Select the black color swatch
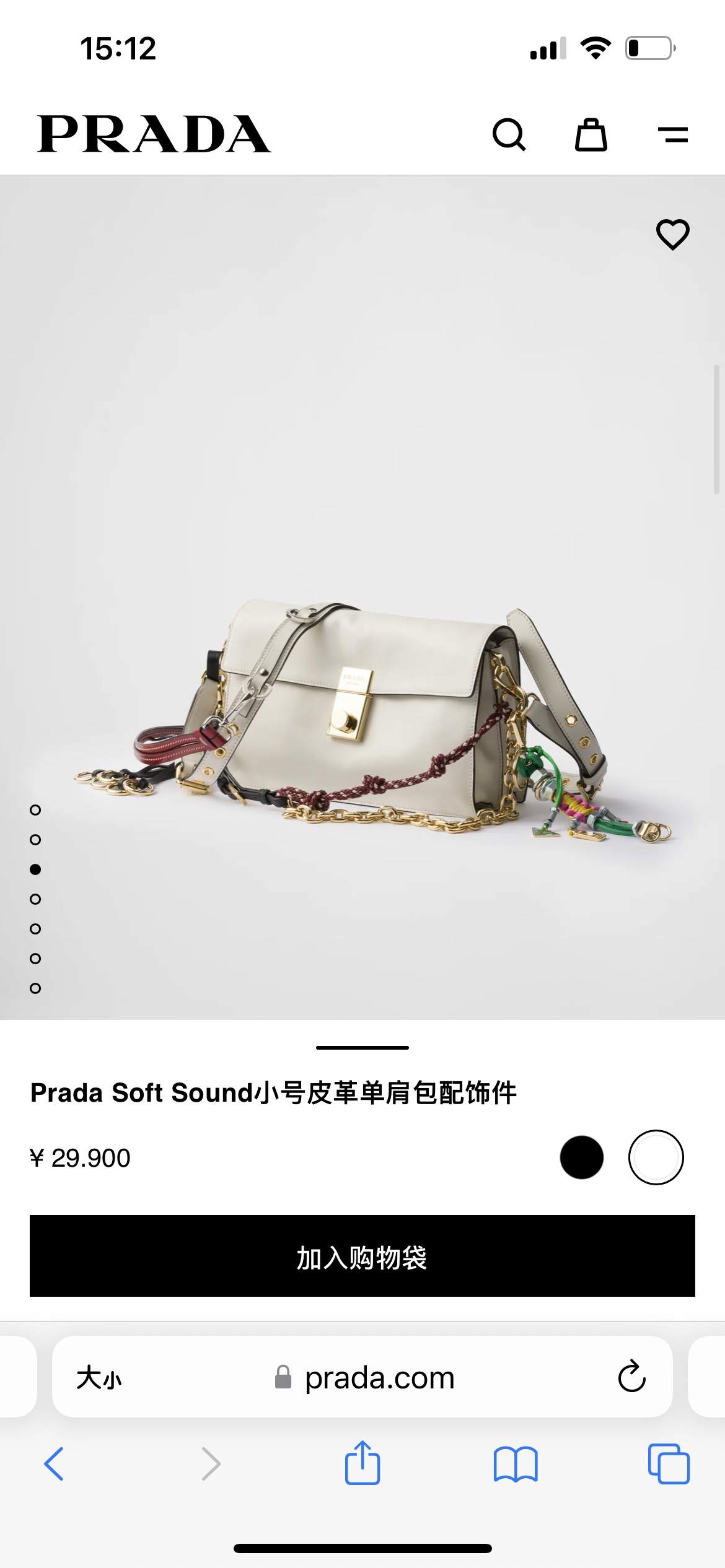This screenshot has height=1568, width=725. click(x=581, y=1157)
